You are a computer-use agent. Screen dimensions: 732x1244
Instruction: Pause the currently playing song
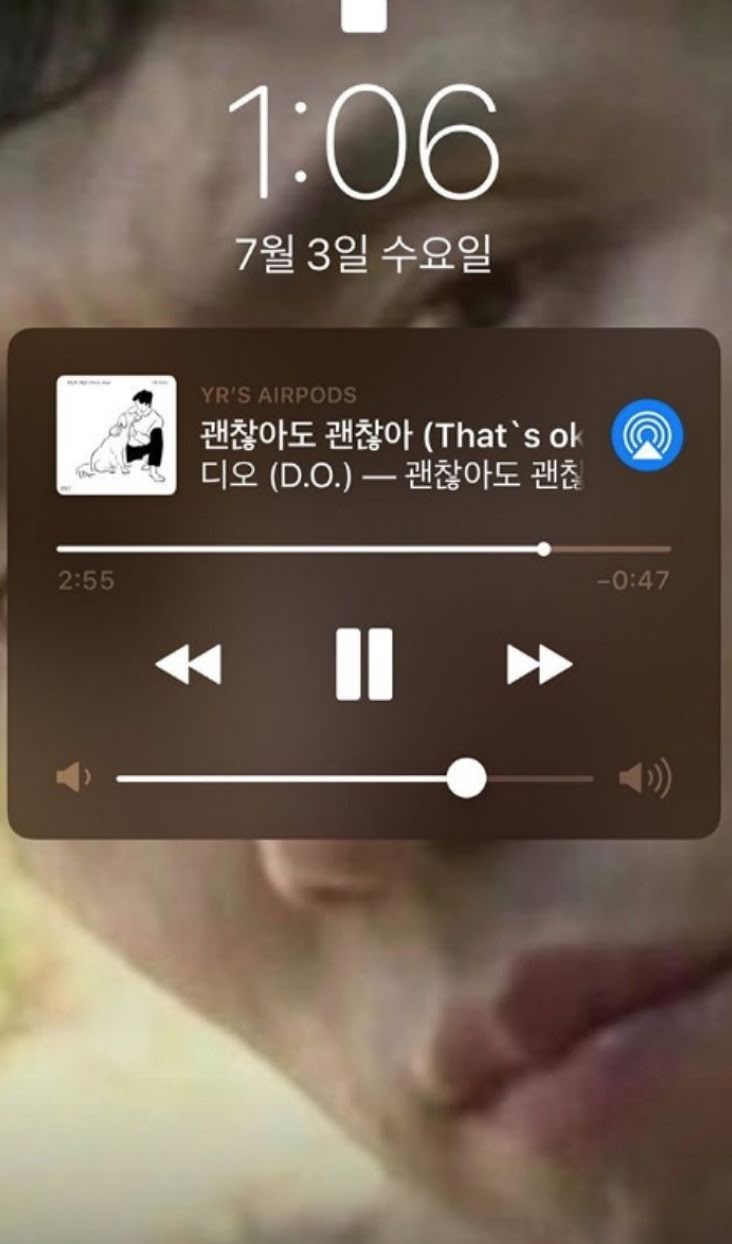pyautogui.click(x=364, y=664)
